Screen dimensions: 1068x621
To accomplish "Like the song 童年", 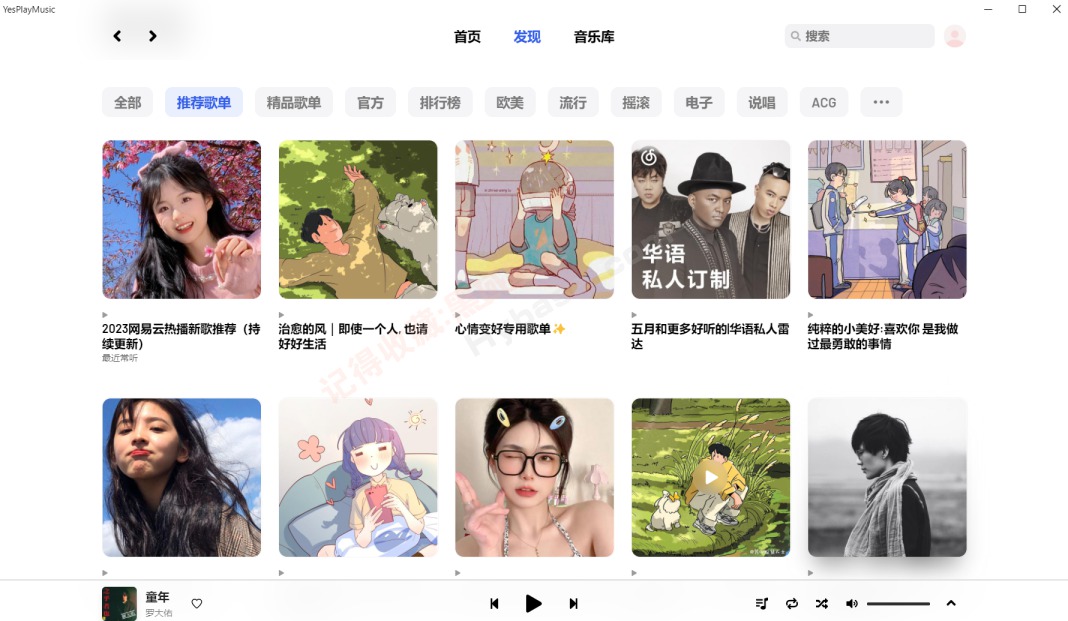I will 197,603.
